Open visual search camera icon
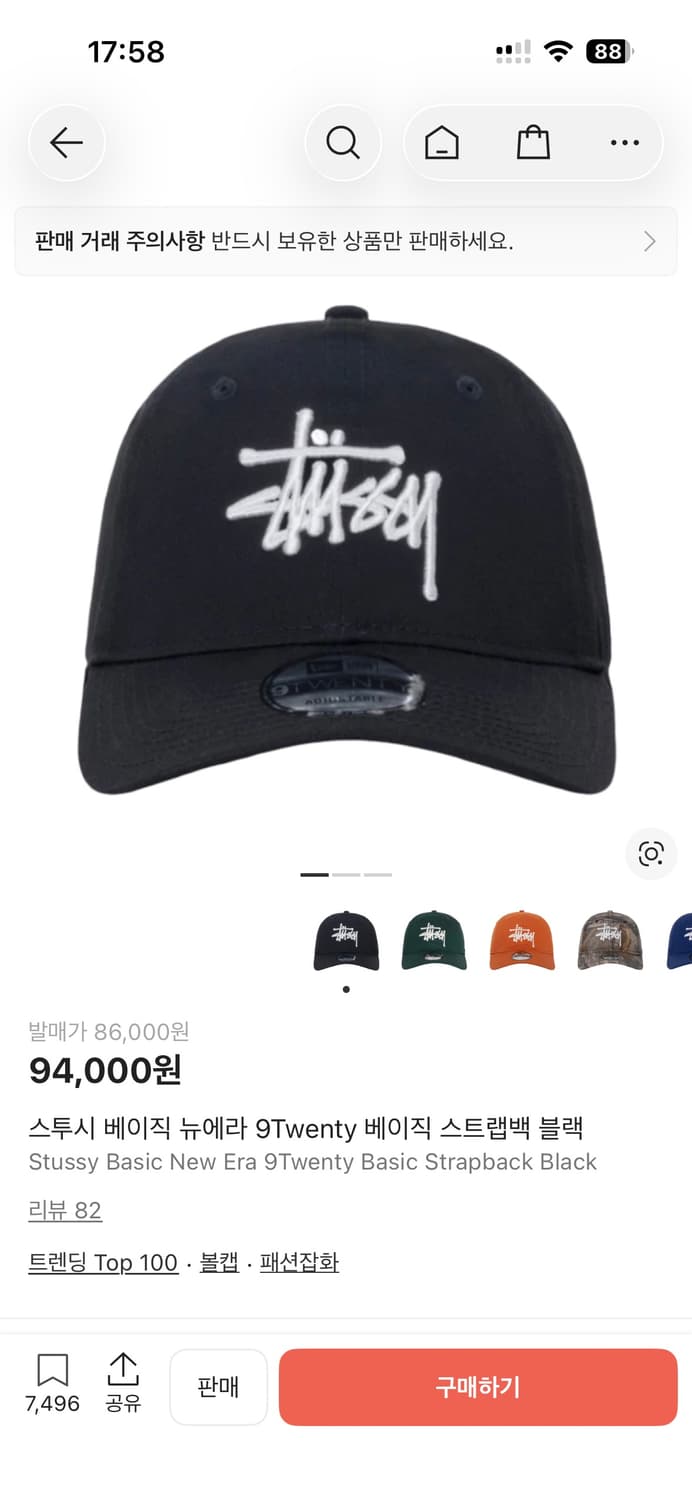The width and height of the screenshot is (692, 1500). click(x=651, y=854)
